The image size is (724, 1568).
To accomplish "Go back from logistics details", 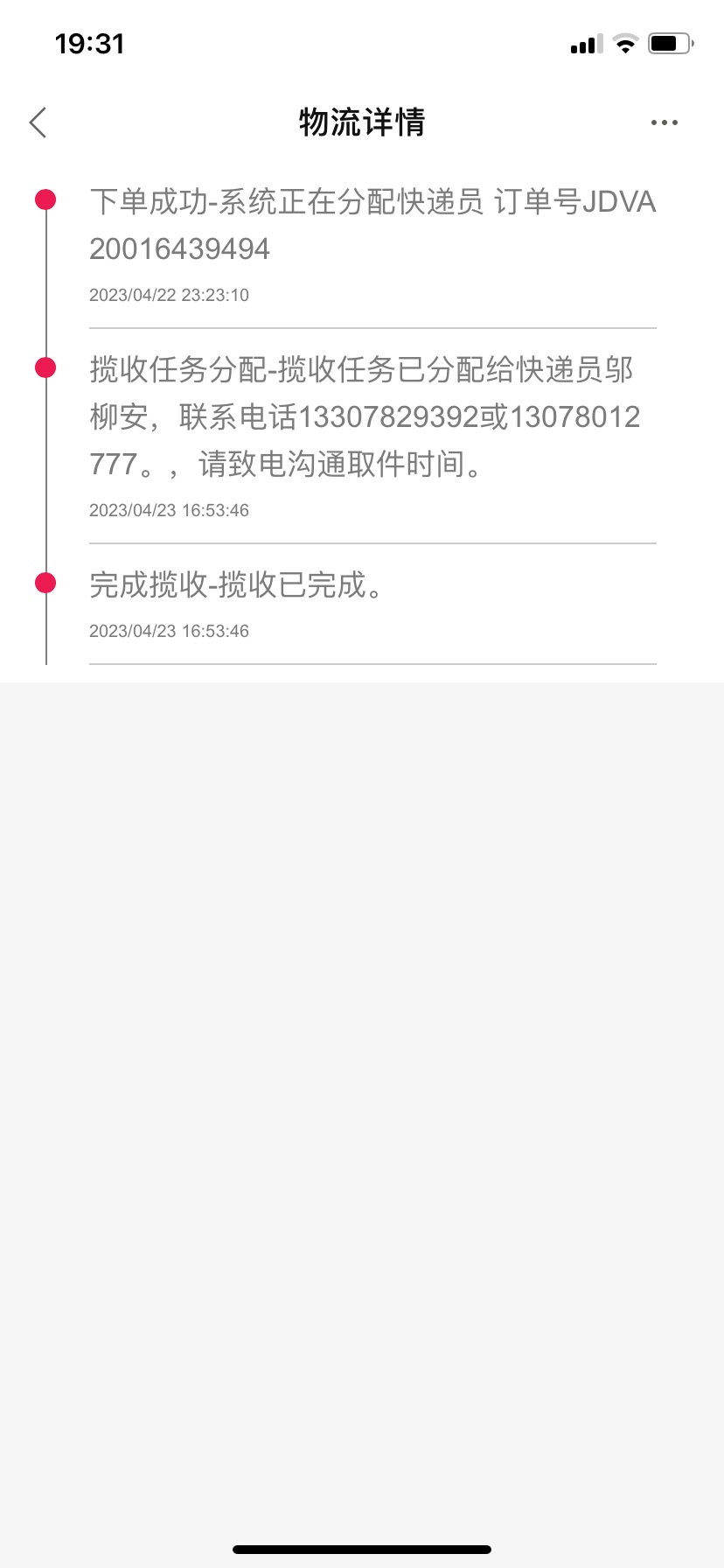I will click(38, 122).
